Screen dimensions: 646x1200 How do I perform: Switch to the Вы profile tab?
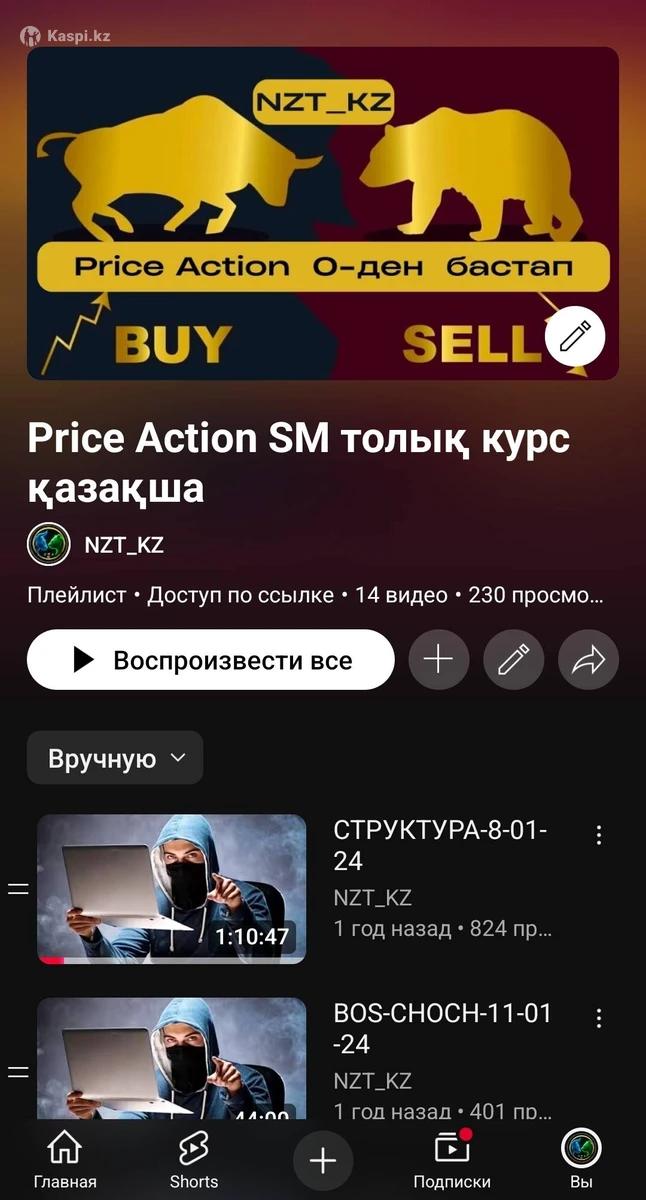pos(581,1160)
